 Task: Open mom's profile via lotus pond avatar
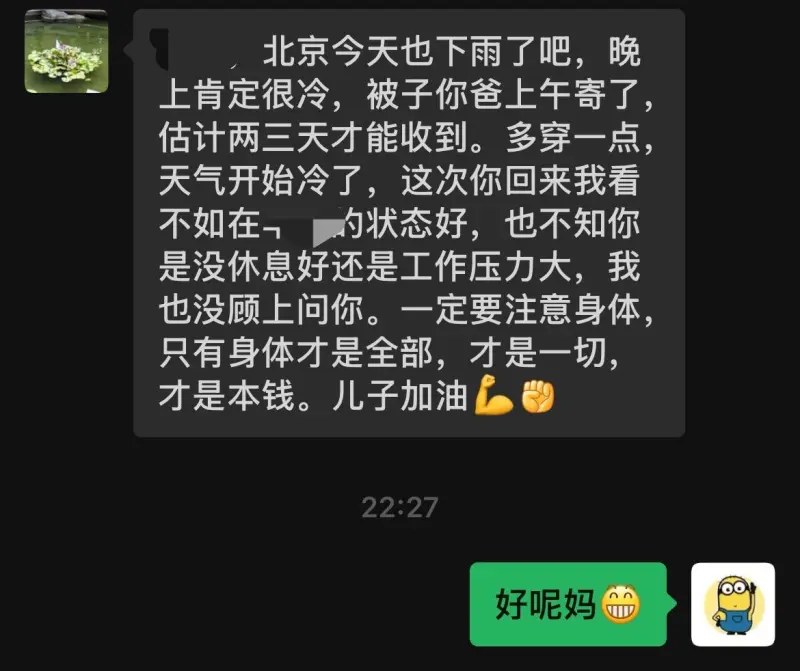point(66,51)
